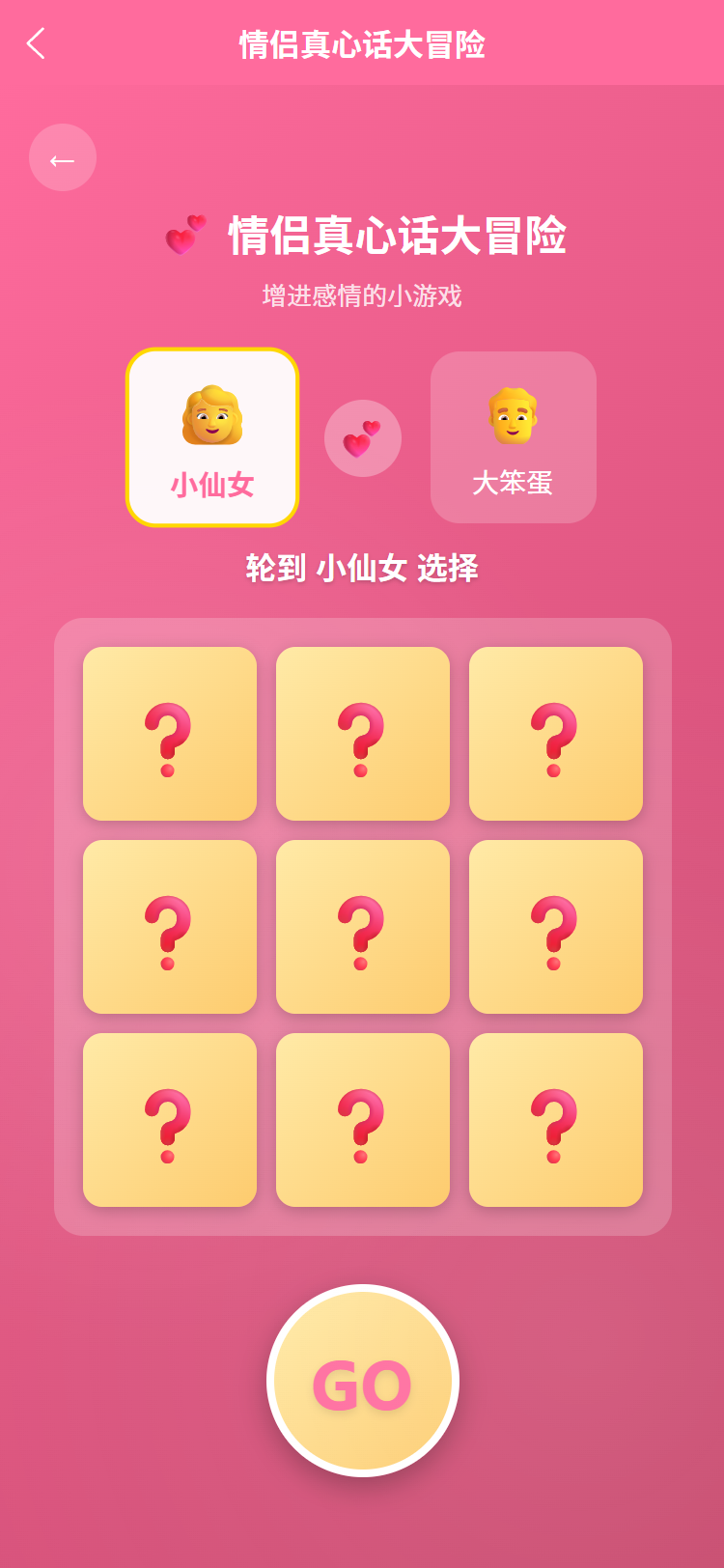
Task: Select the 大笨蛋 player card
Action: [512, 436]
